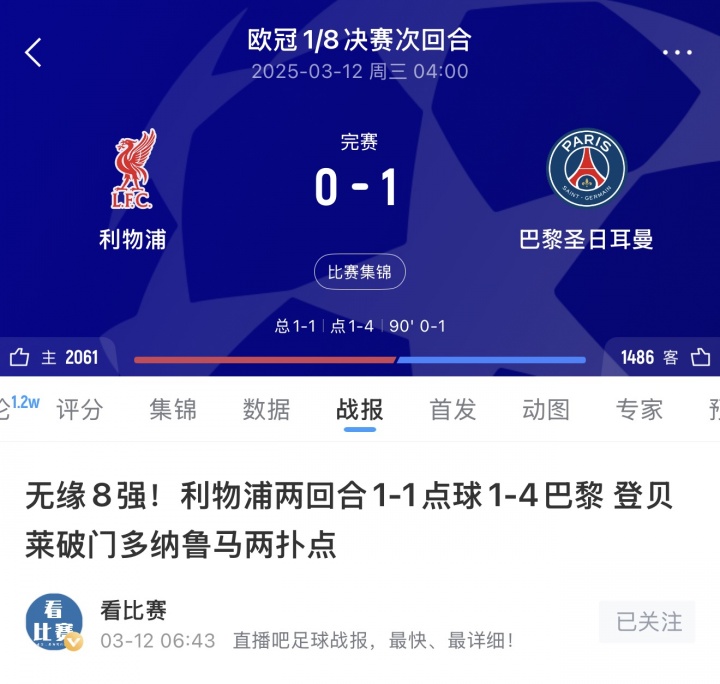This screenshot has width=720, height=684.
Task: Give a thumbs up to away team 巴黎圣日耳曼
Action: pos(700,357)
